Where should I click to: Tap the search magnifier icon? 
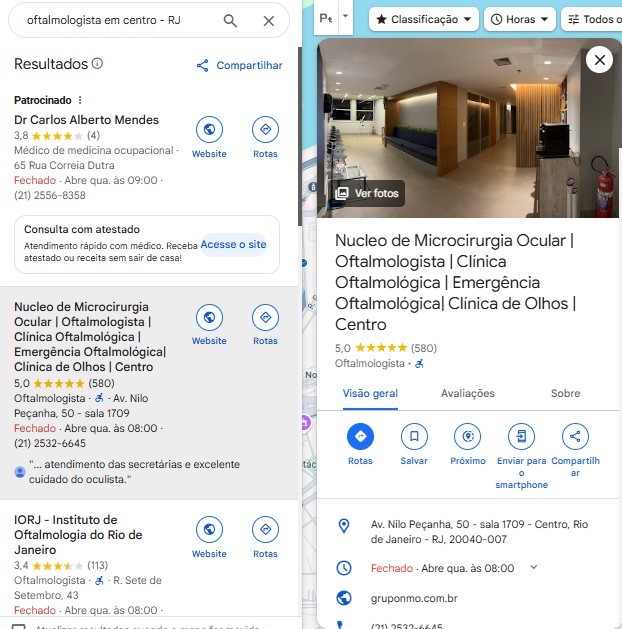[x=230, y=20]
